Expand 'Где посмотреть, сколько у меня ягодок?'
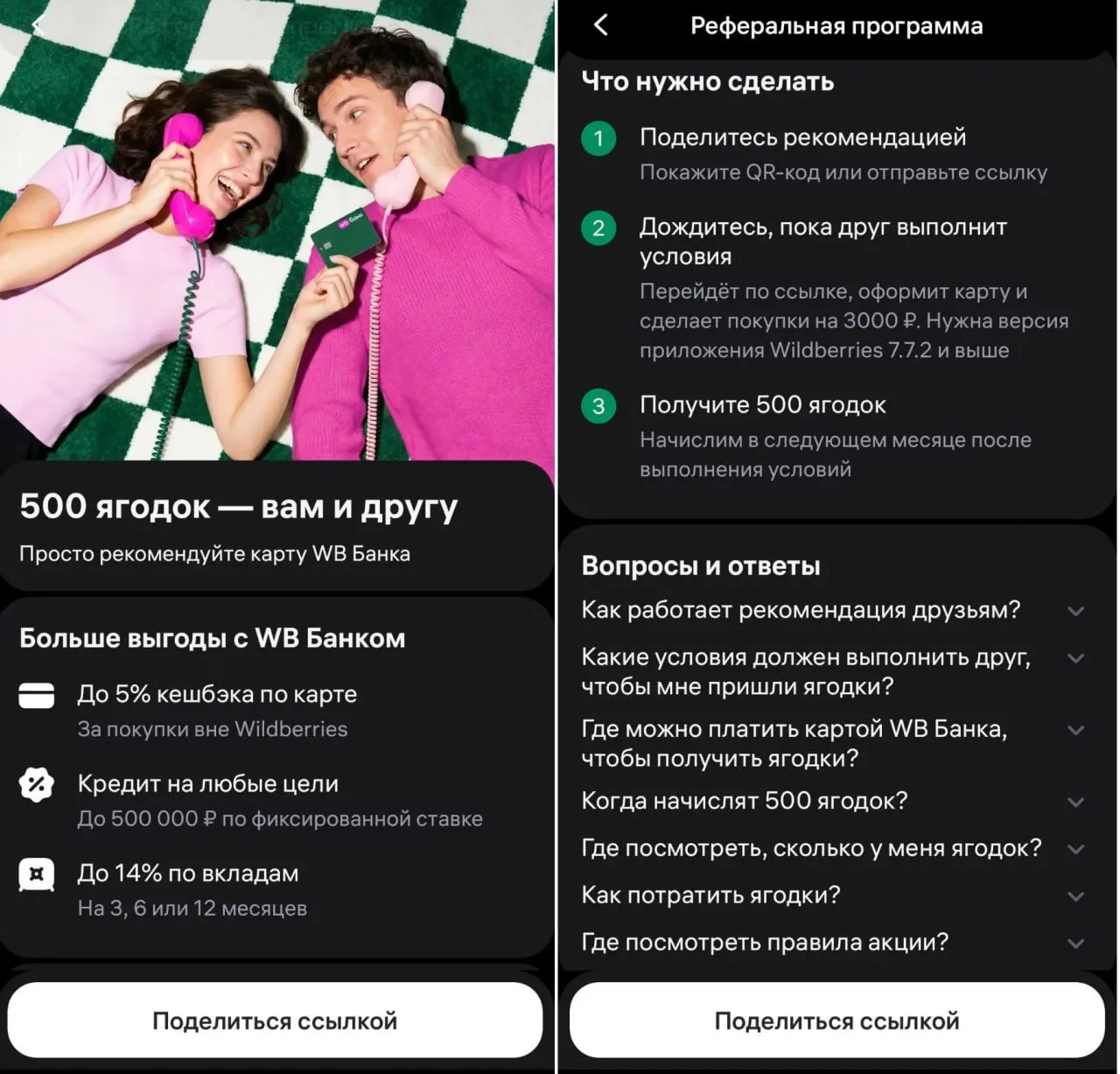Viewport: 1120px width, 1074px height. tap(834, 848)
